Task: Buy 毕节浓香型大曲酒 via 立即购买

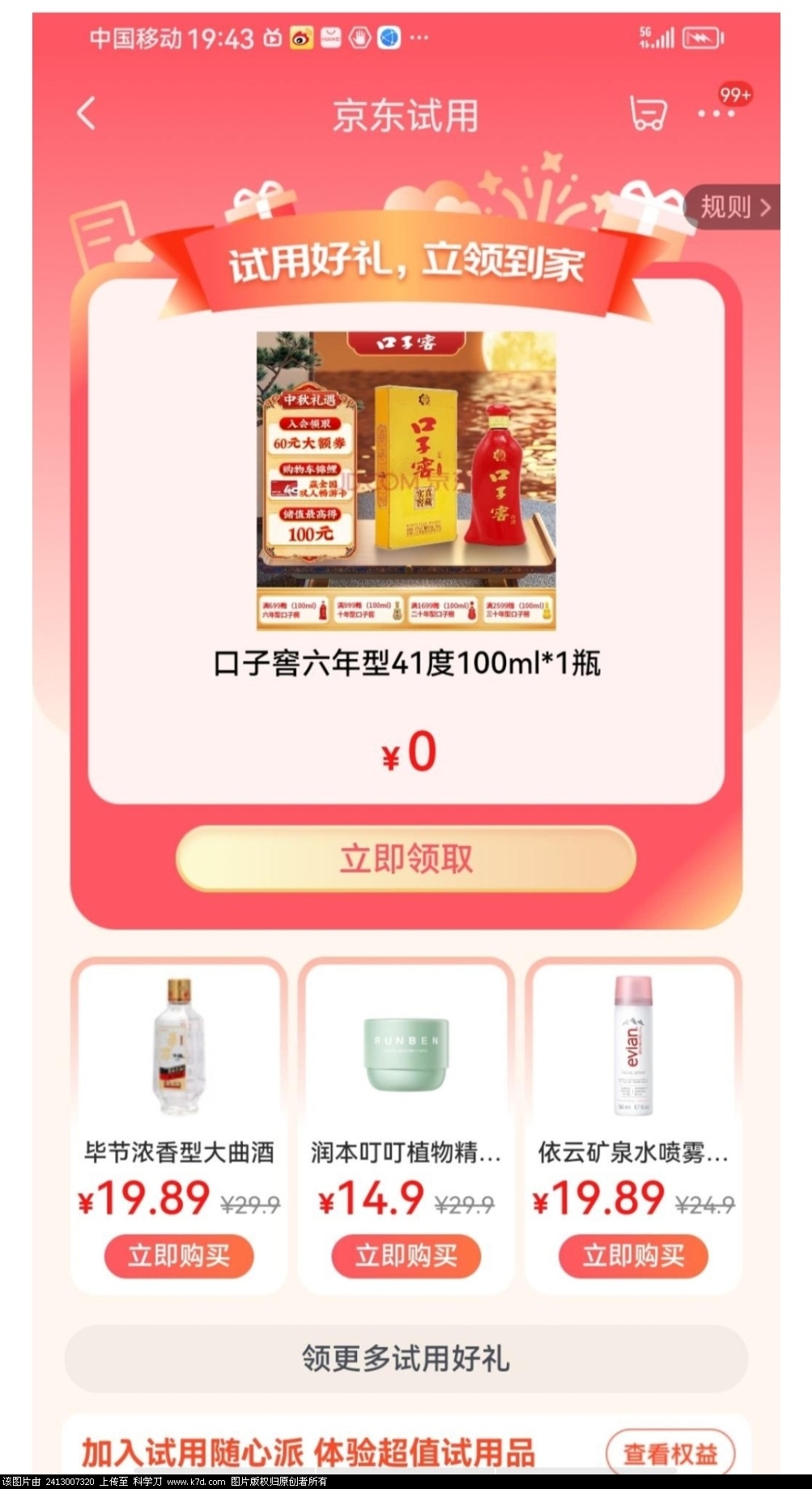Action: point(179,1256)
